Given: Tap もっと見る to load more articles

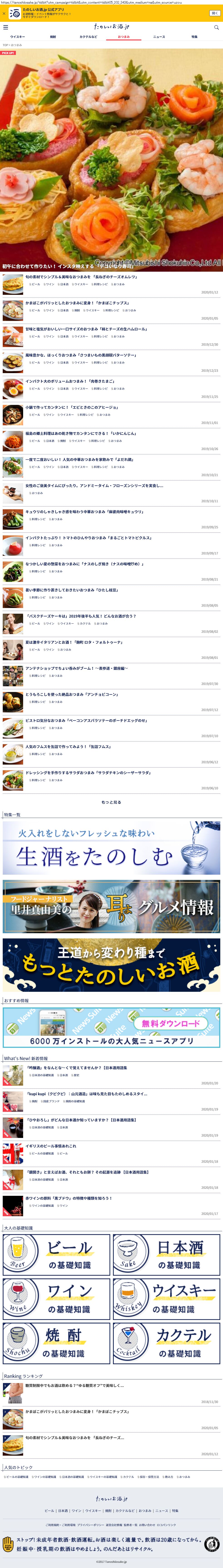Looking at the screenshot, I should [111, 802].
